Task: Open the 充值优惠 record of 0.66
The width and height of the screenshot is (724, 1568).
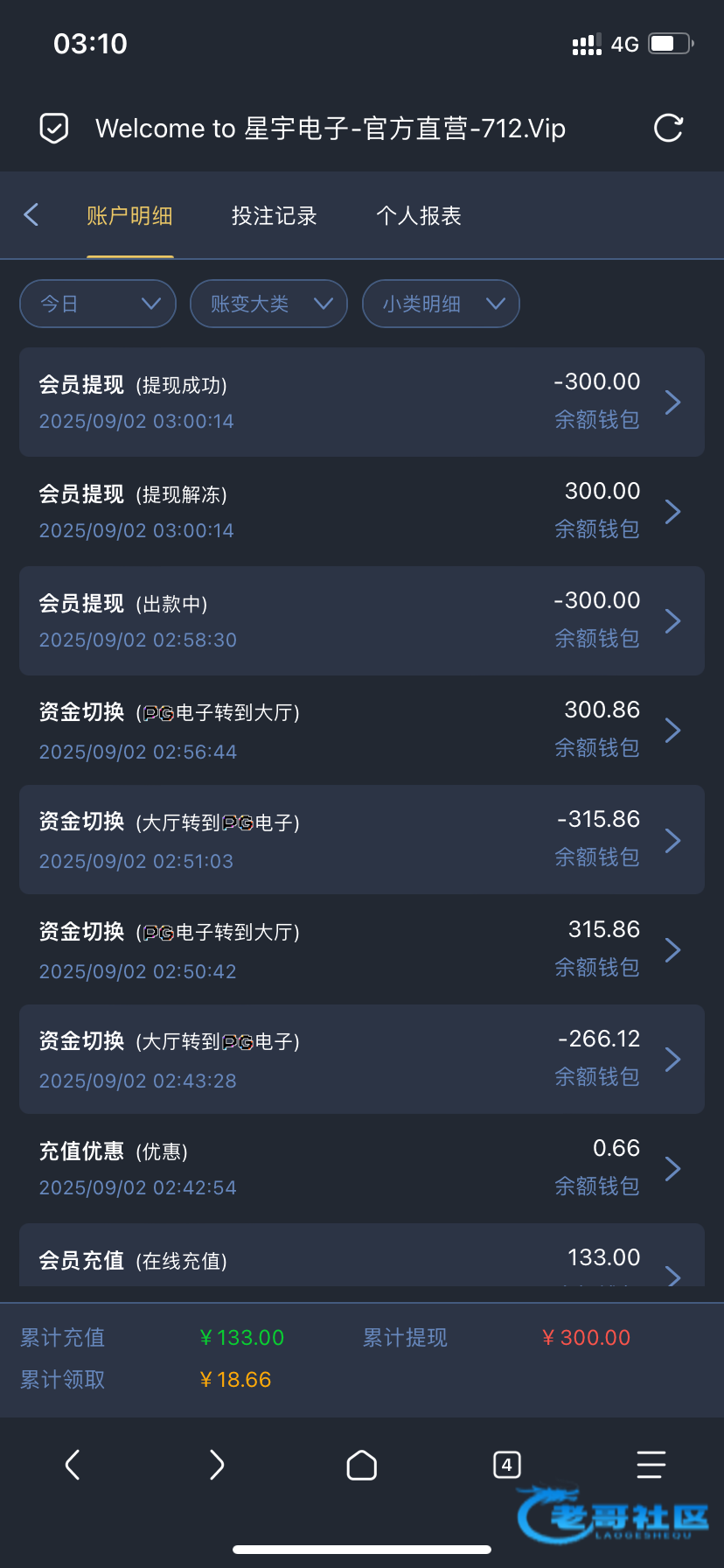Action: (362, 1168)
